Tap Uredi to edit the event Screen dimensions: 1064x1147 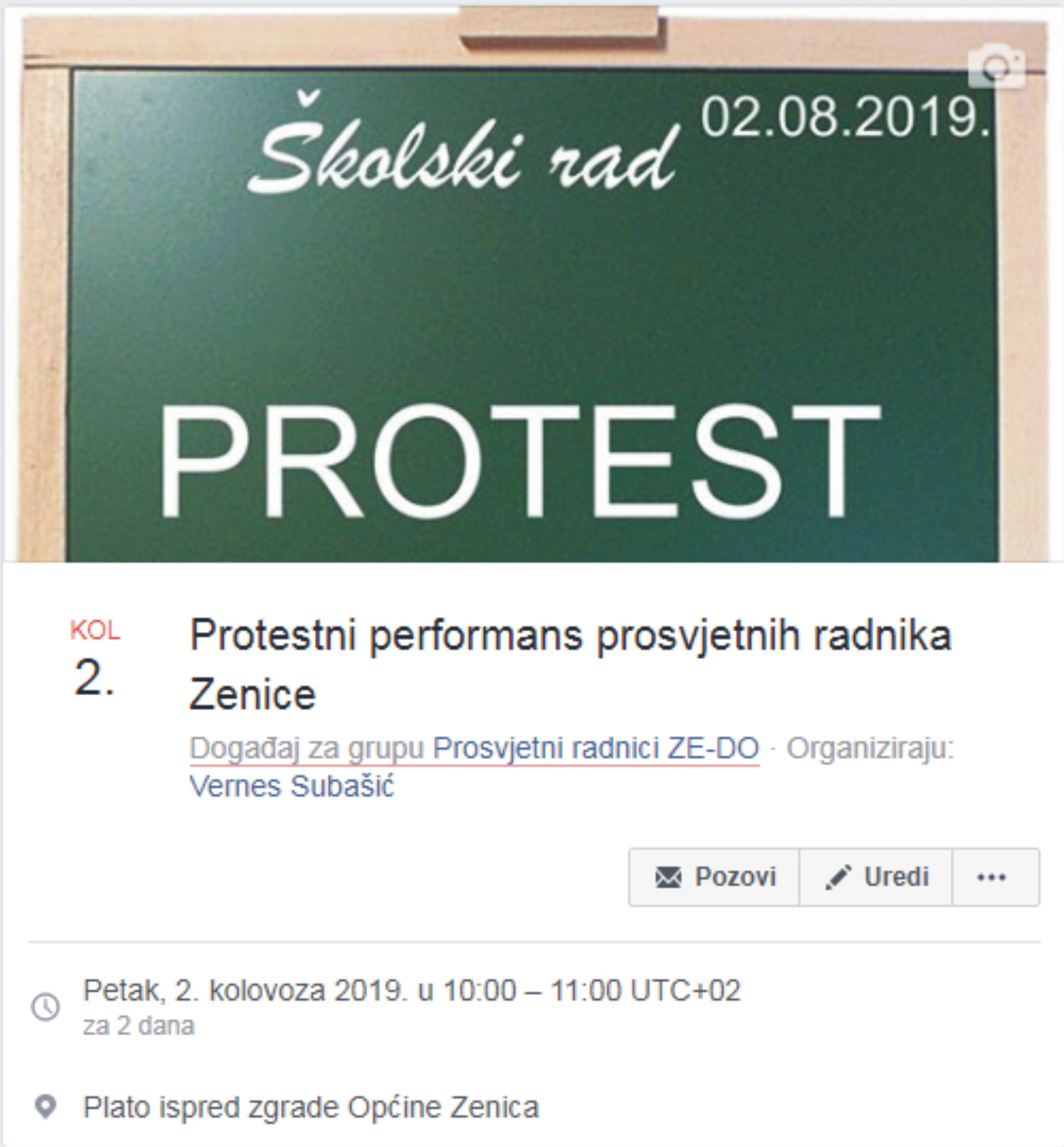click(876, 877)
